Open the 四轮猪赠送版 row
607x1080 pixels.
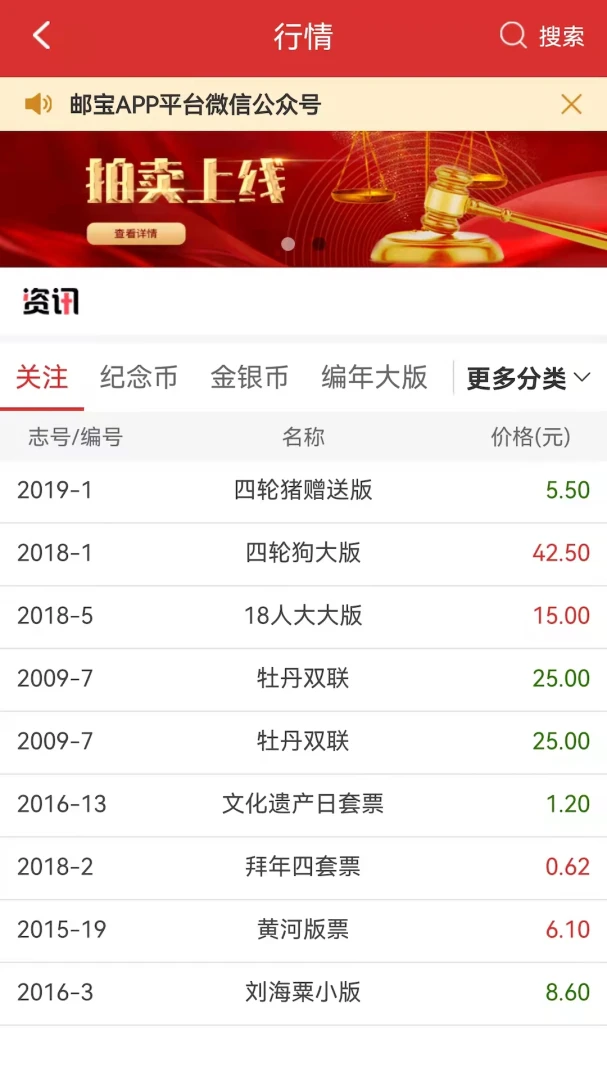[303, 491]
